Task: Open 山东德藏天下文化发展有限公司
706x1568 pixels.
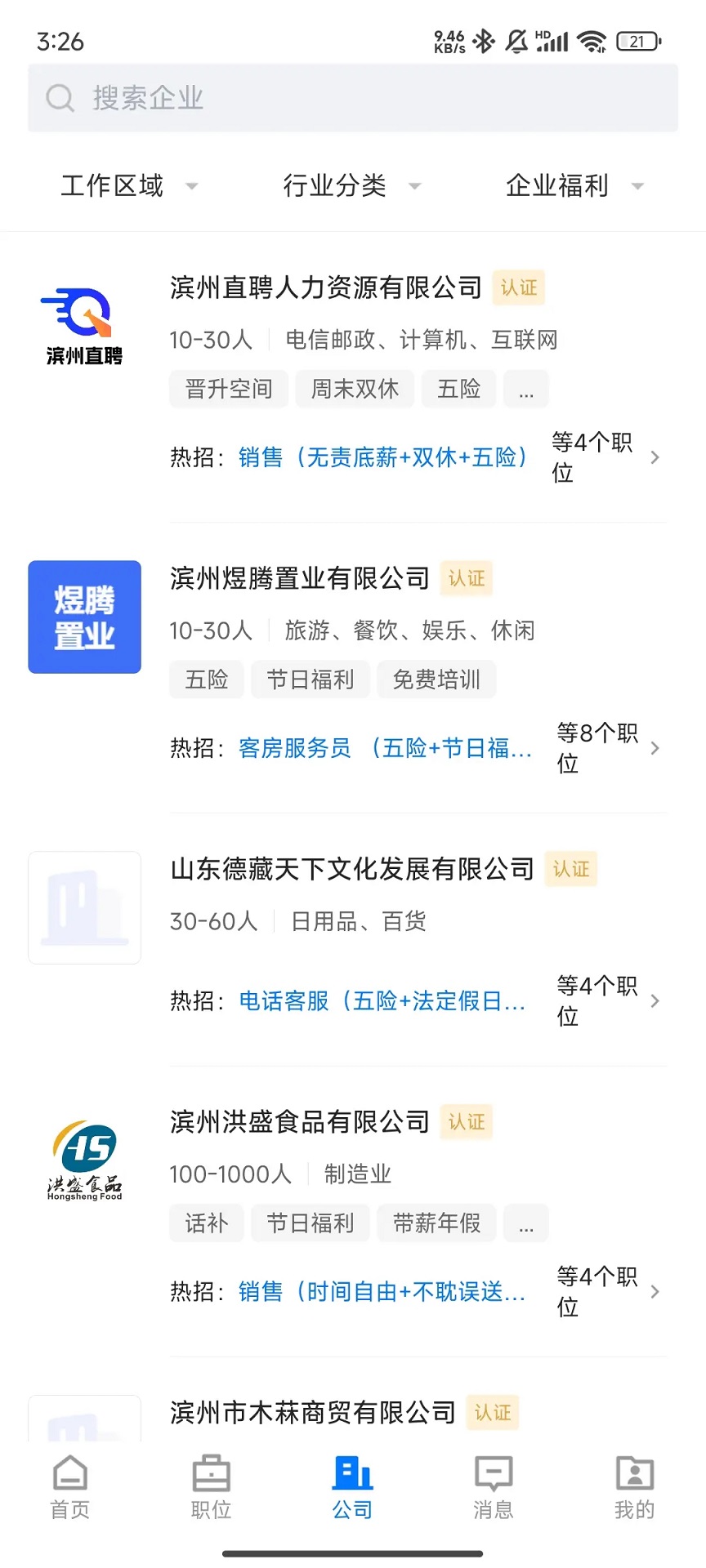Action: point(351,870)
